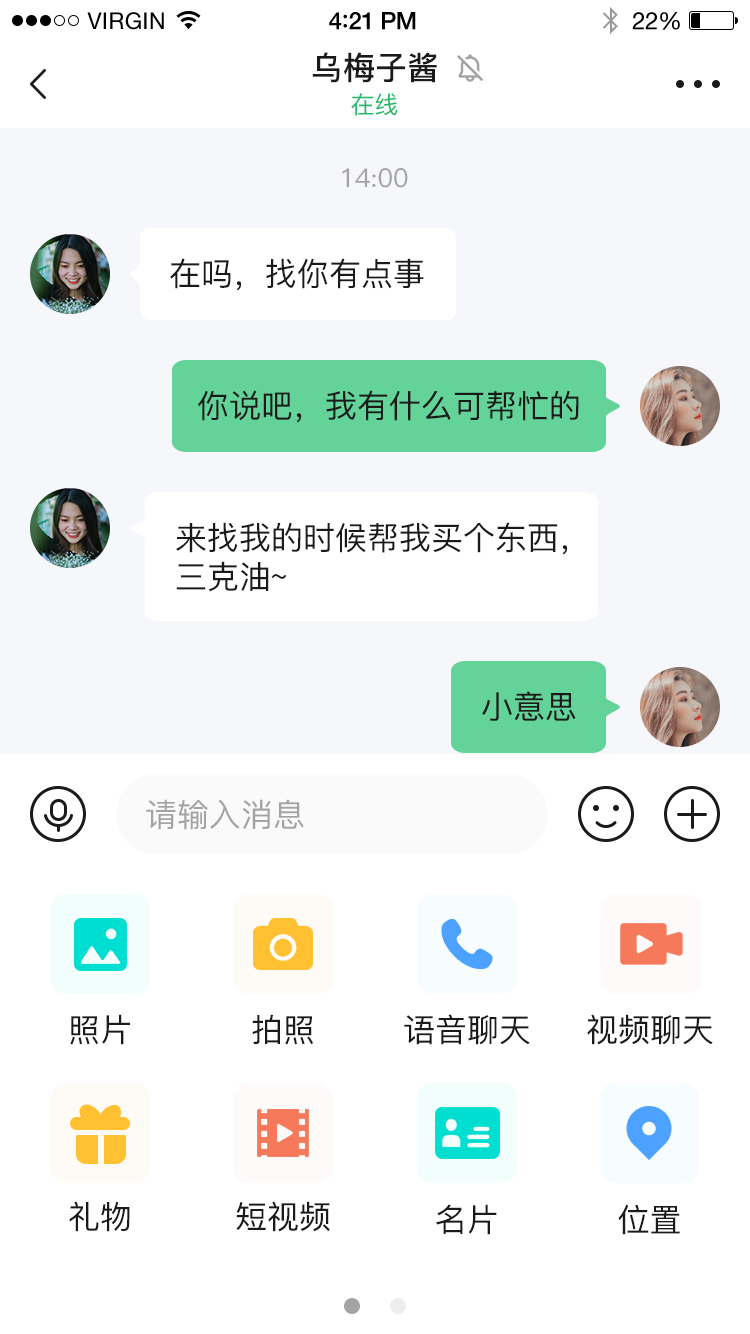The image size is (750, 1334).
Task: Choose 照片 to send a photo
Action: pos(100,944)
